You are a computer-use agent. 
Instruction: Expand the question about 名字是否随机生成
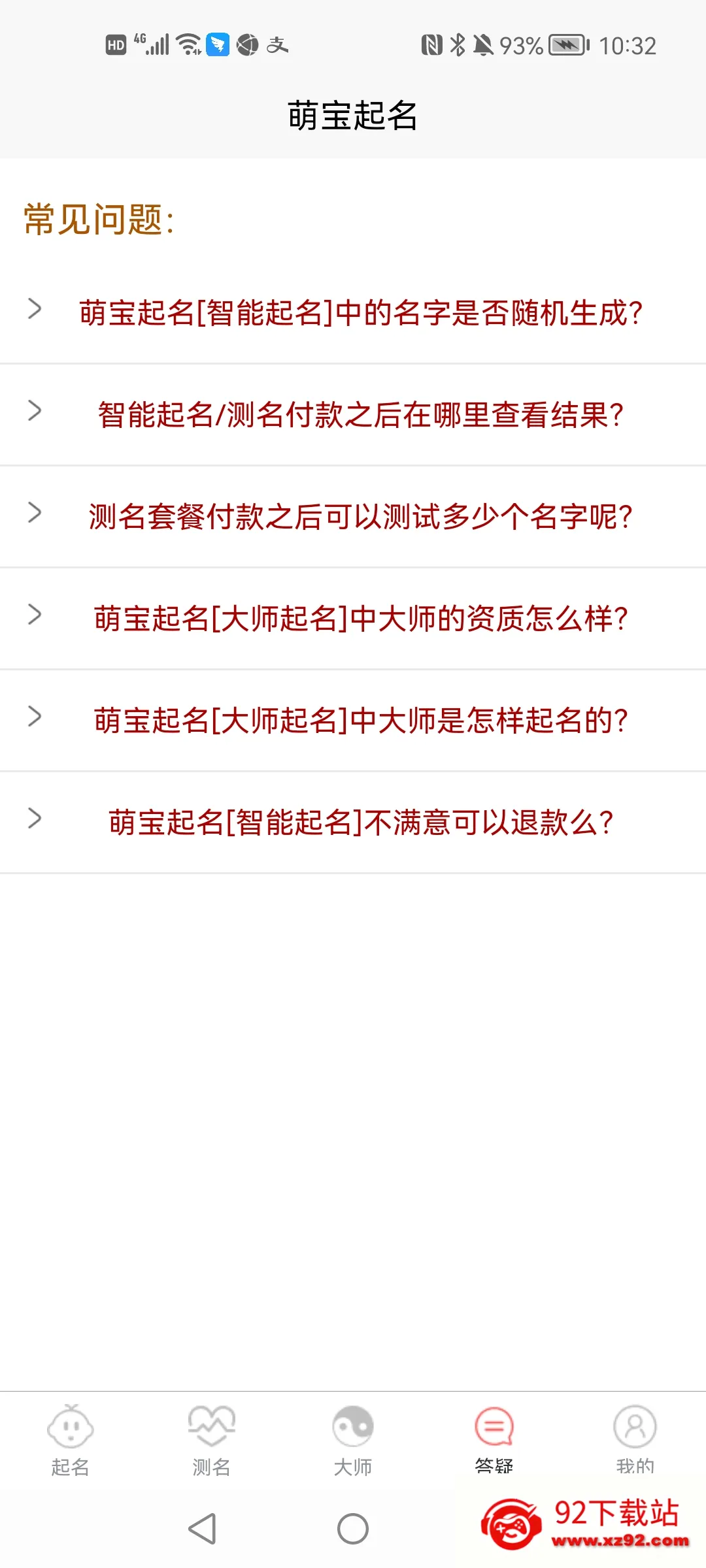click(353, 312)
